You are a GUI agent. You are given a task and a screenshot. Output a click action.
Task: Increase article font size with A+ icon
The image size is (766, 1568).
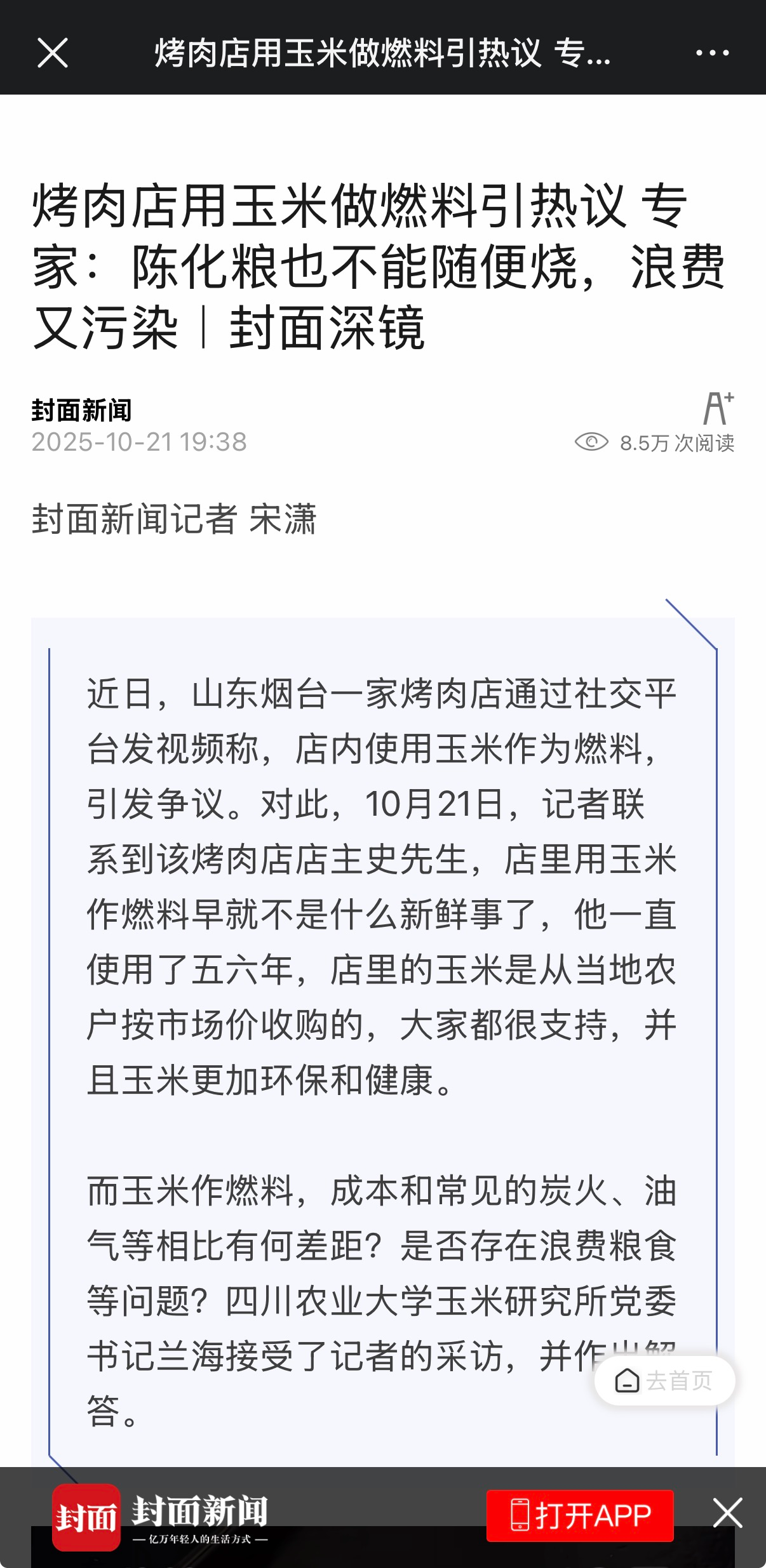click(x=718, y=408)
